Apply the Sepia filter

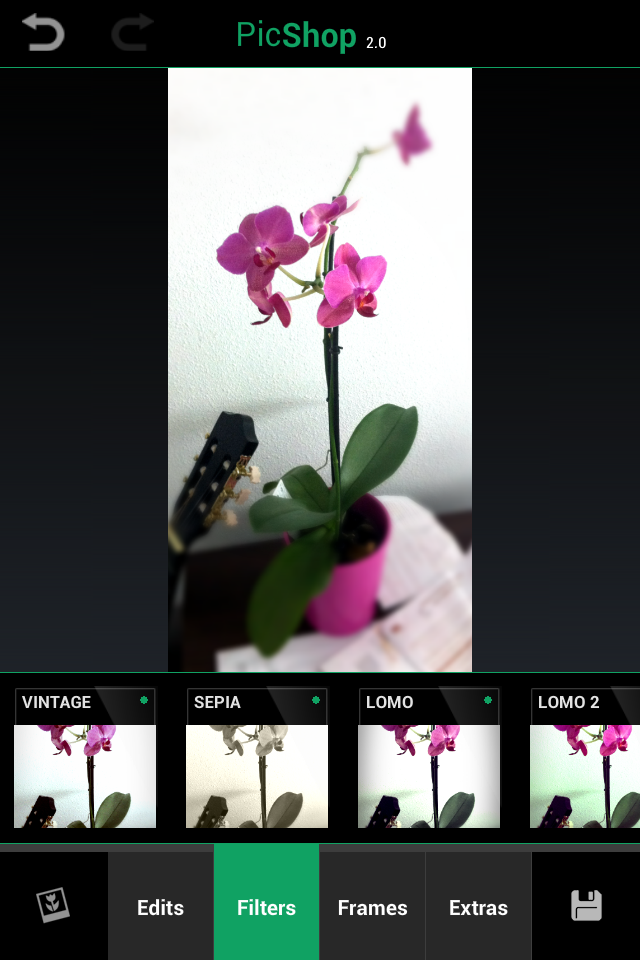point(257,758)
